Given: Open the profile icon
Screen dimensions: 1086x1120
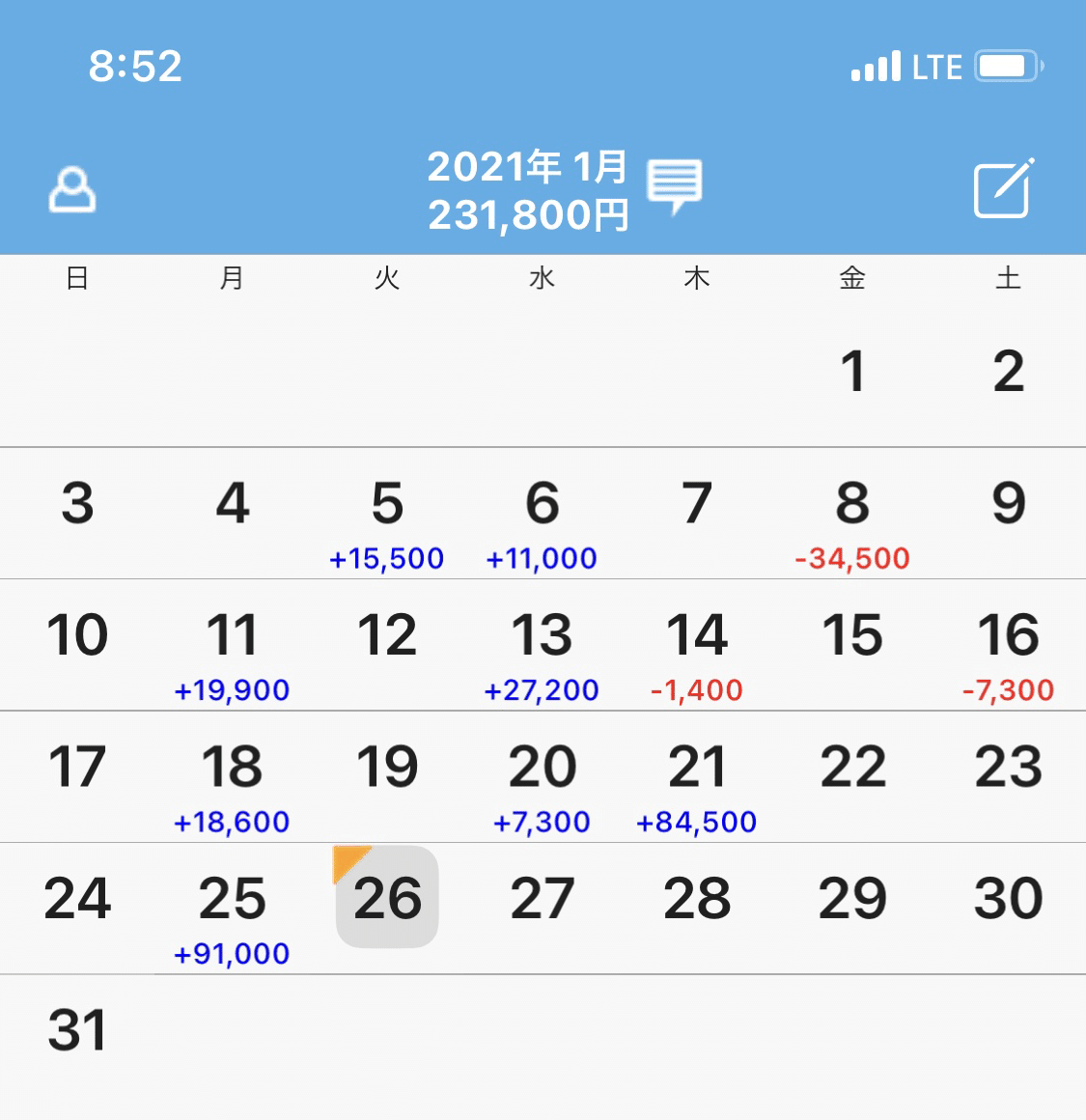Looking at the screenshot, I should [72, 189].
